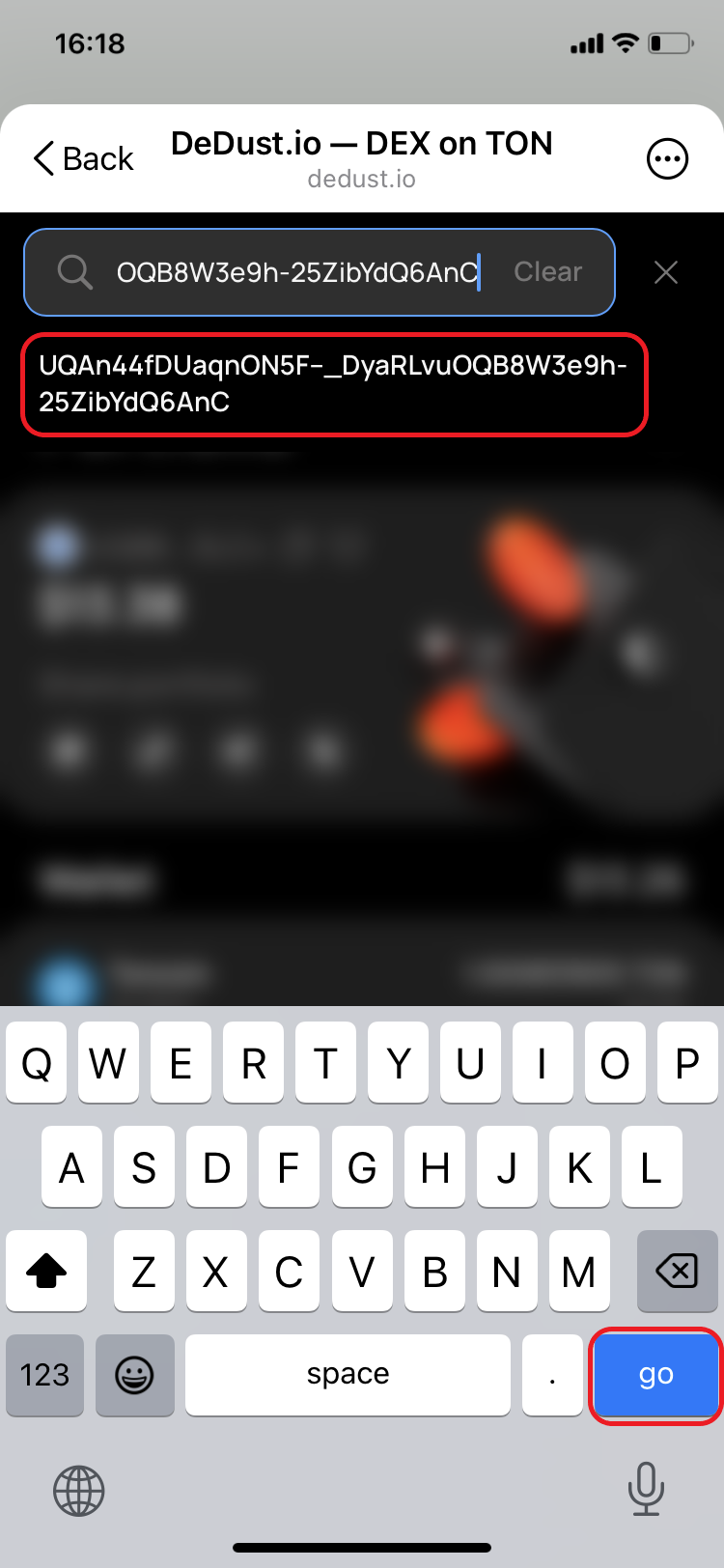Open the emoji keyboard
This screenshot has width=724, height=1568.
coord(134,1375)
